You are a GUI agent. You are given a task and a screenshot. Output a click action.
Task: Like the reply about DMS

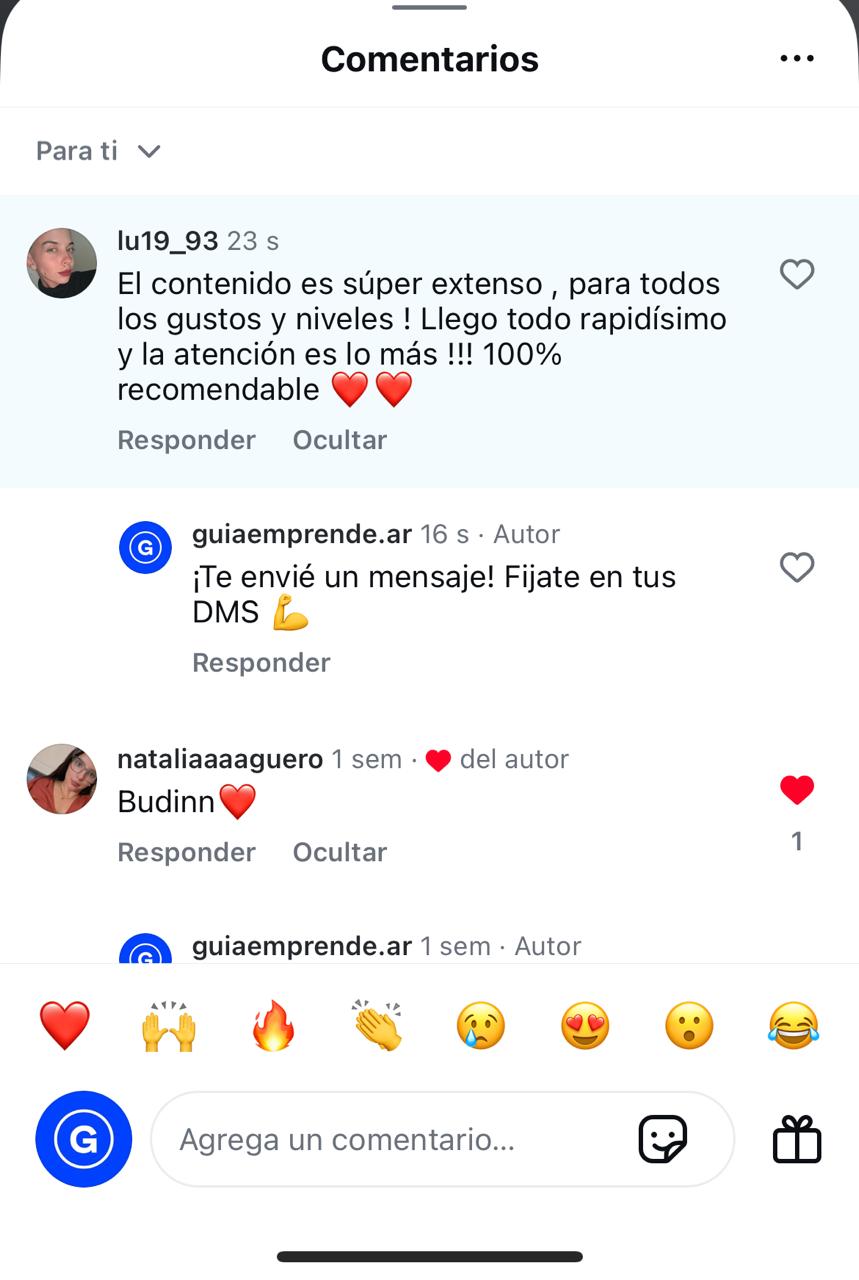[796, 568]
